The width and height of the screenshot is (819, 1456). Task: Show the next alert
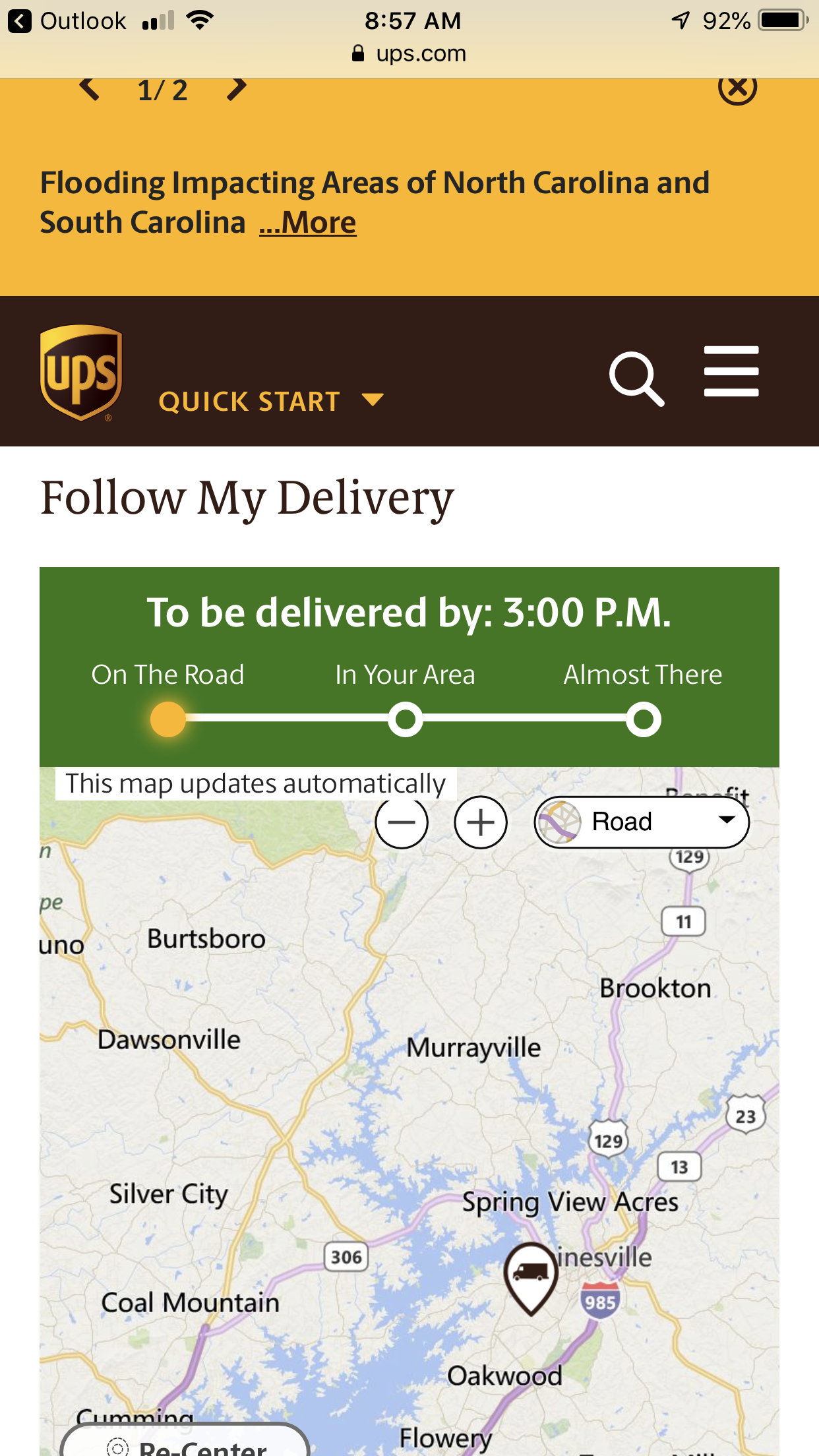236,88
